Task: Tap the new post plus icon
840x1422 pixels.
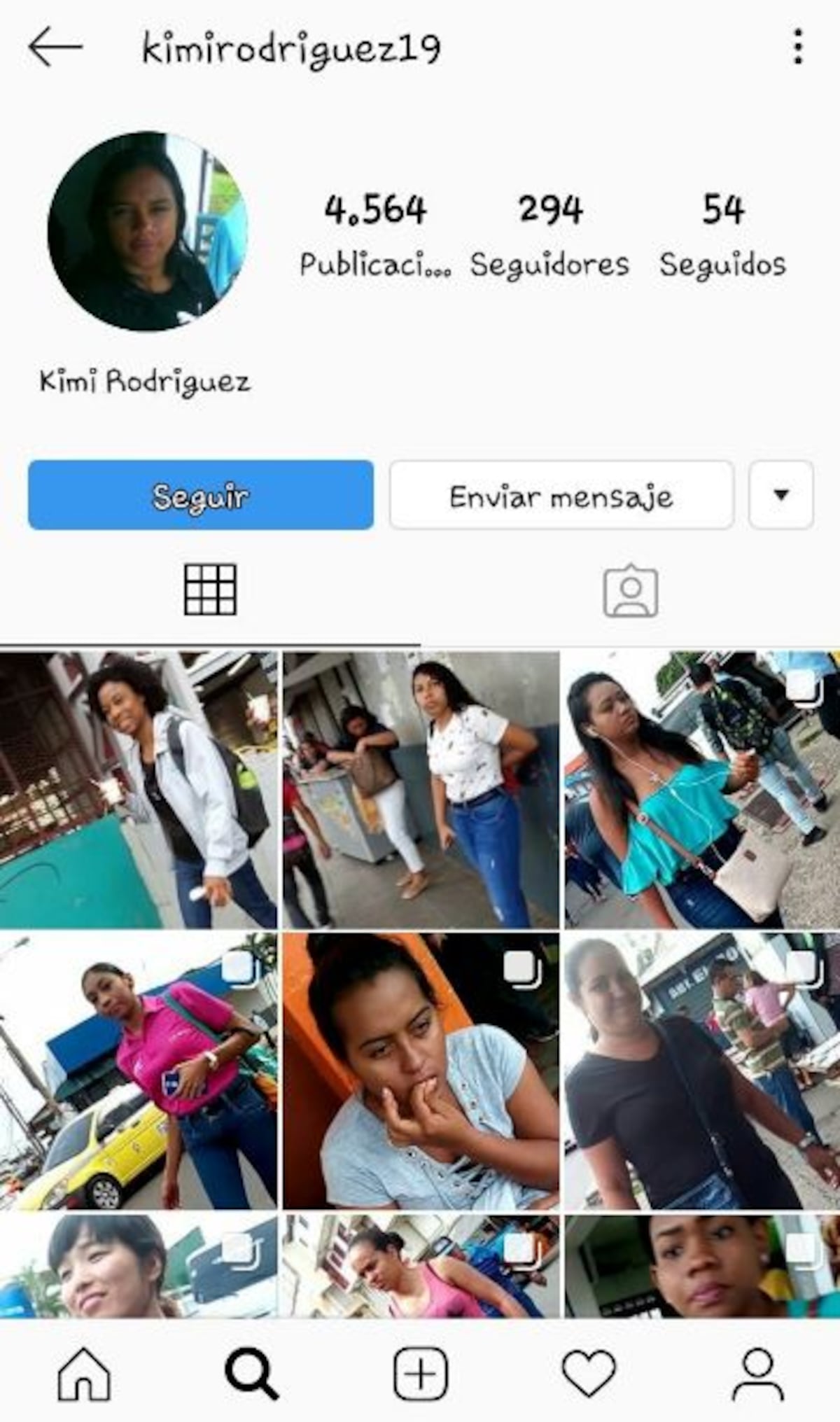Action: tap(419, 1372)
